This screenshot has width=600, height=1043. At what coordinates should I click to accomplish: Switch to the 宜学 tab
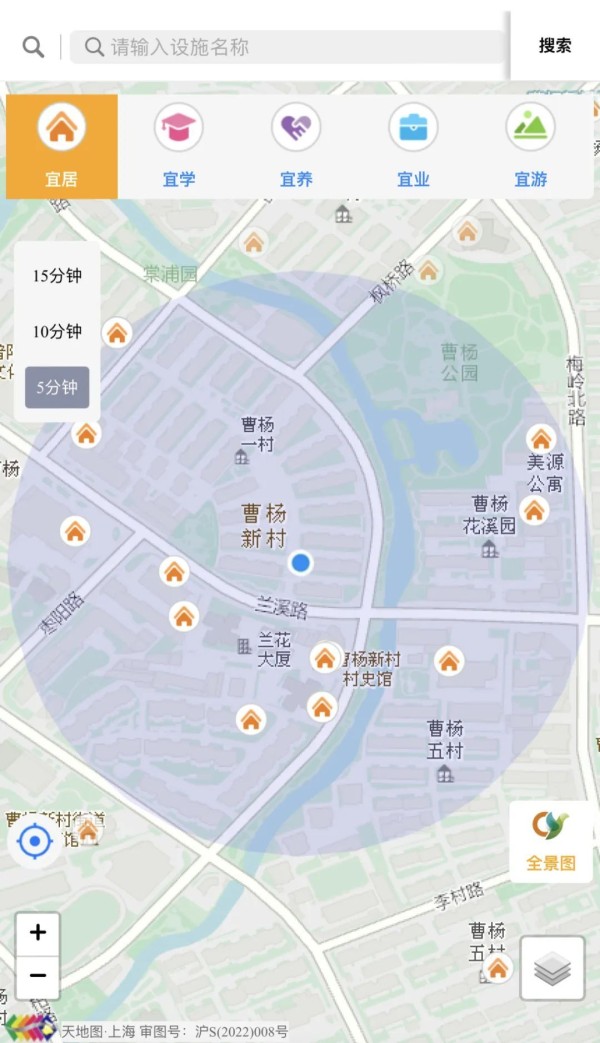[x=178, y=147]
